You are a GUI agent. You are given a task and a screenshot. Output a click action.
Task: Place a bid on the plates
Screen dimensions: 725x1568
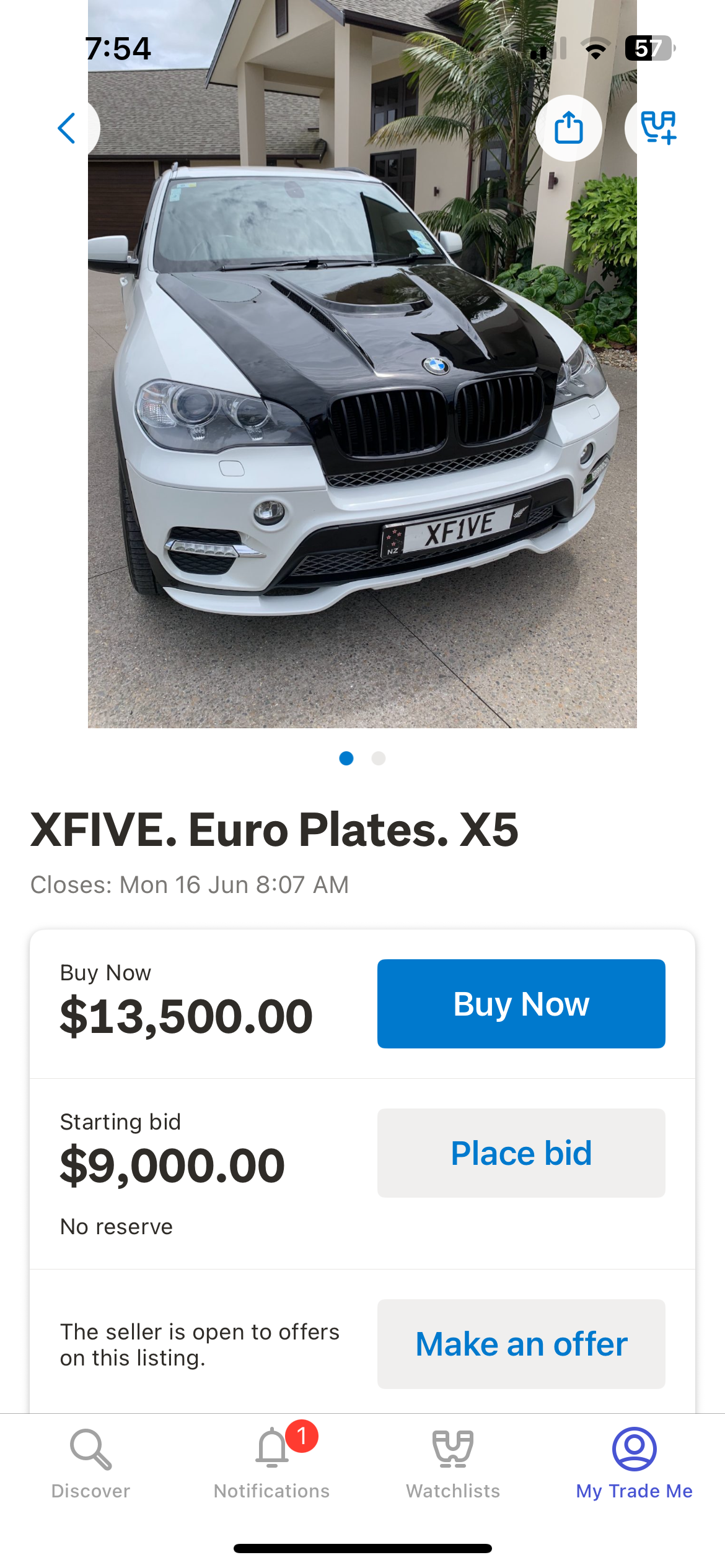(521, 1152)
